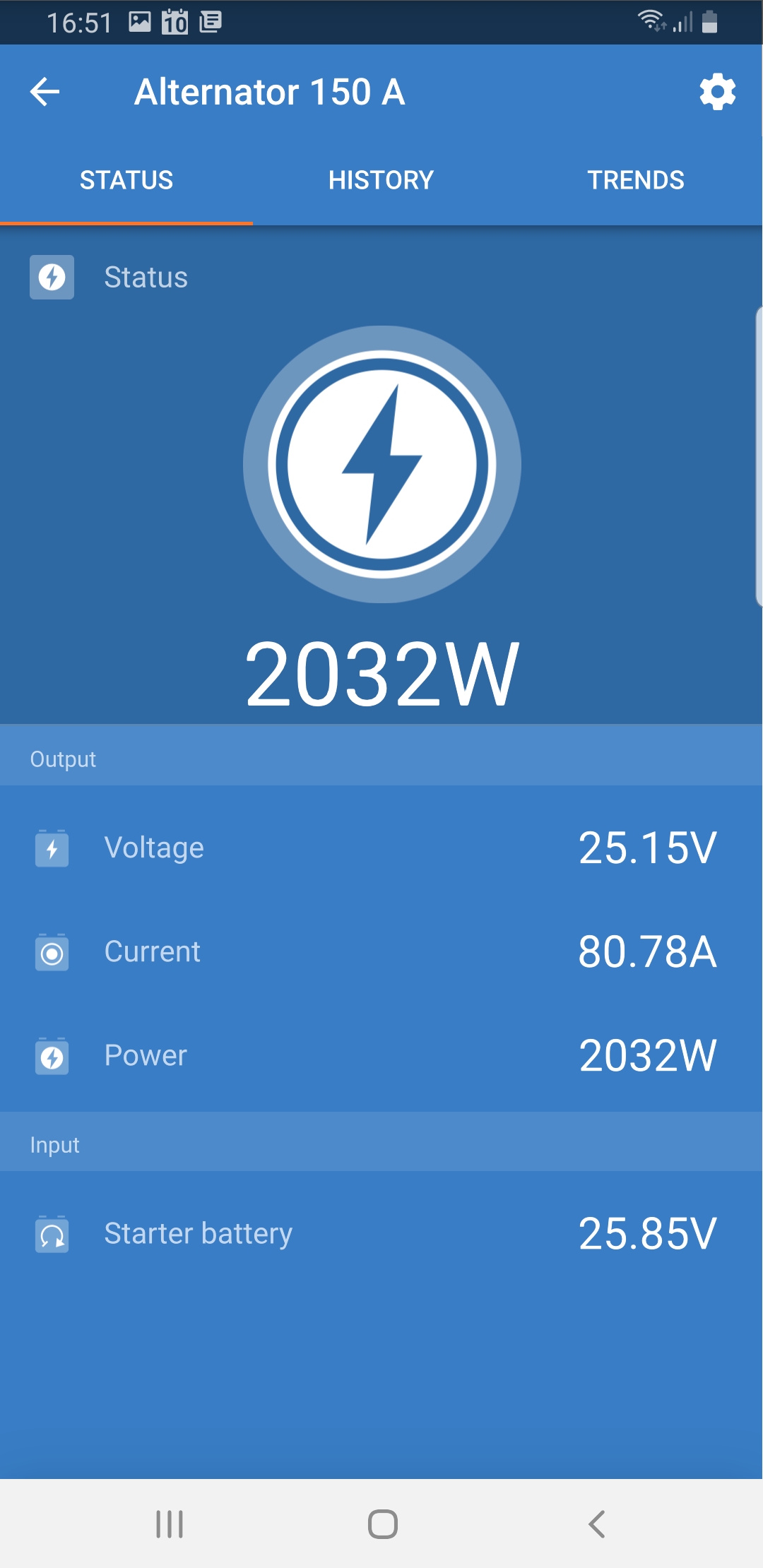This screenshot has height=1568, width=763.
Task: Switch to the HISTORY tab
Action: point(381,180)
